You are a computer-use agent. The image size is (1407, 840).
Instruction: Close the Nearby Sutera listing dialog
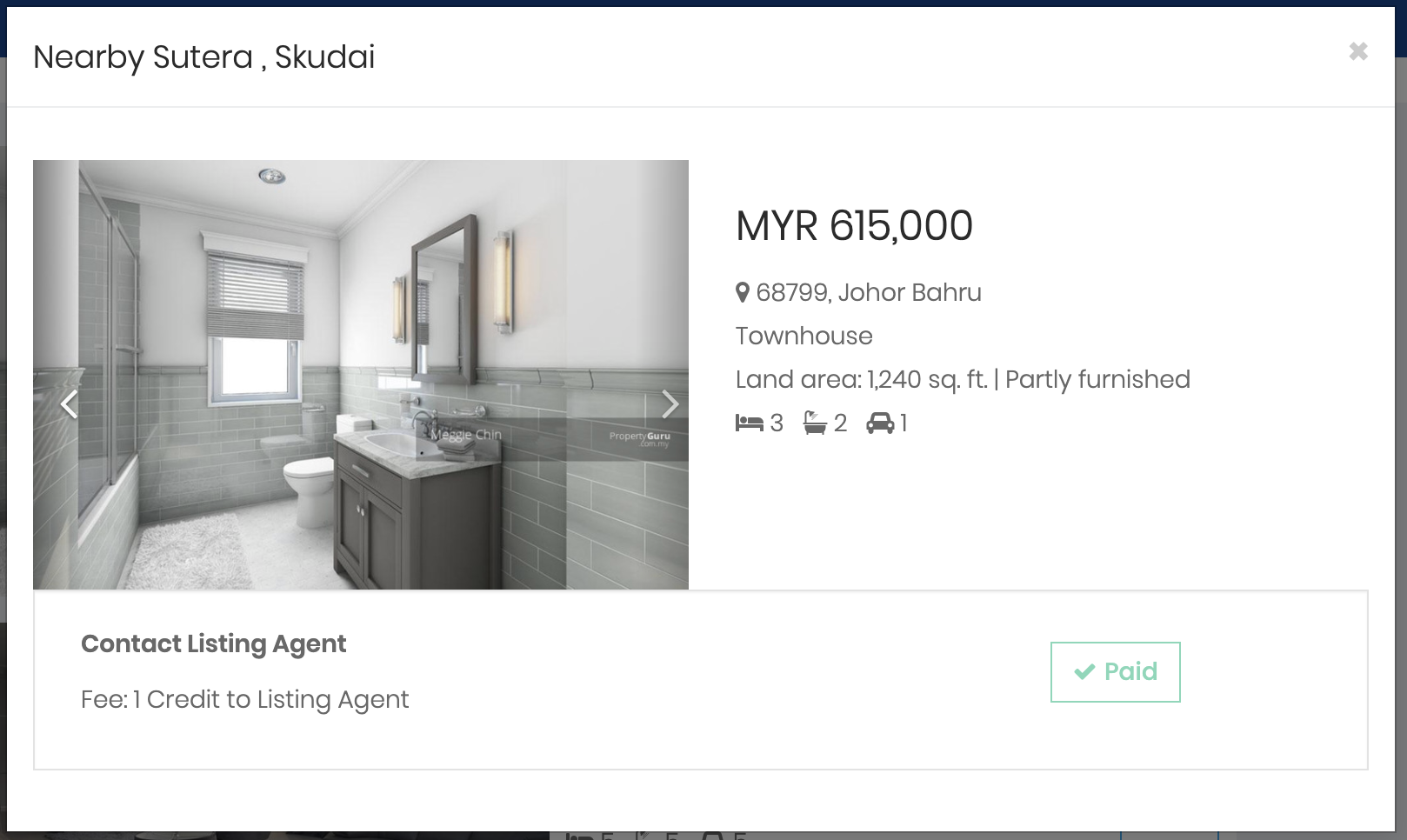point(1357,52)
